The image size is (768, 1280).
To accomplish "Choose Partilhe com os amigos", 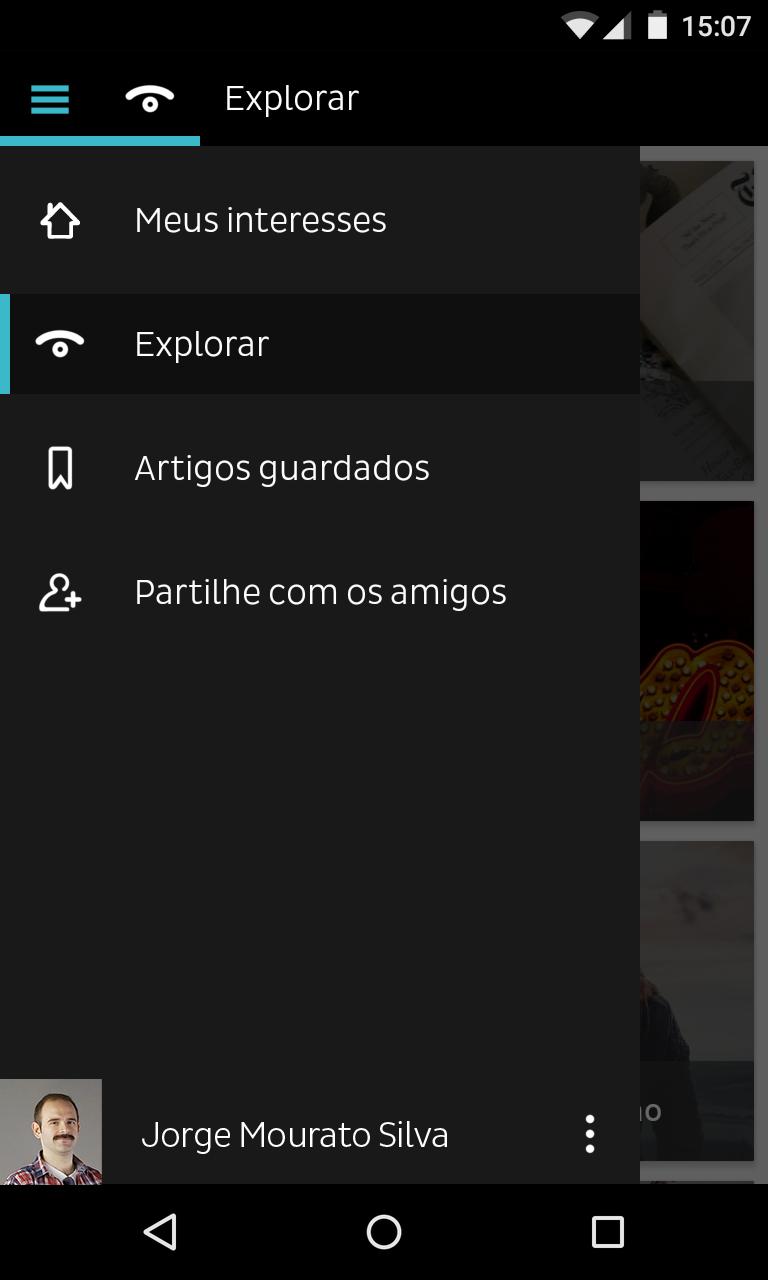I will [x=320, y=591].
